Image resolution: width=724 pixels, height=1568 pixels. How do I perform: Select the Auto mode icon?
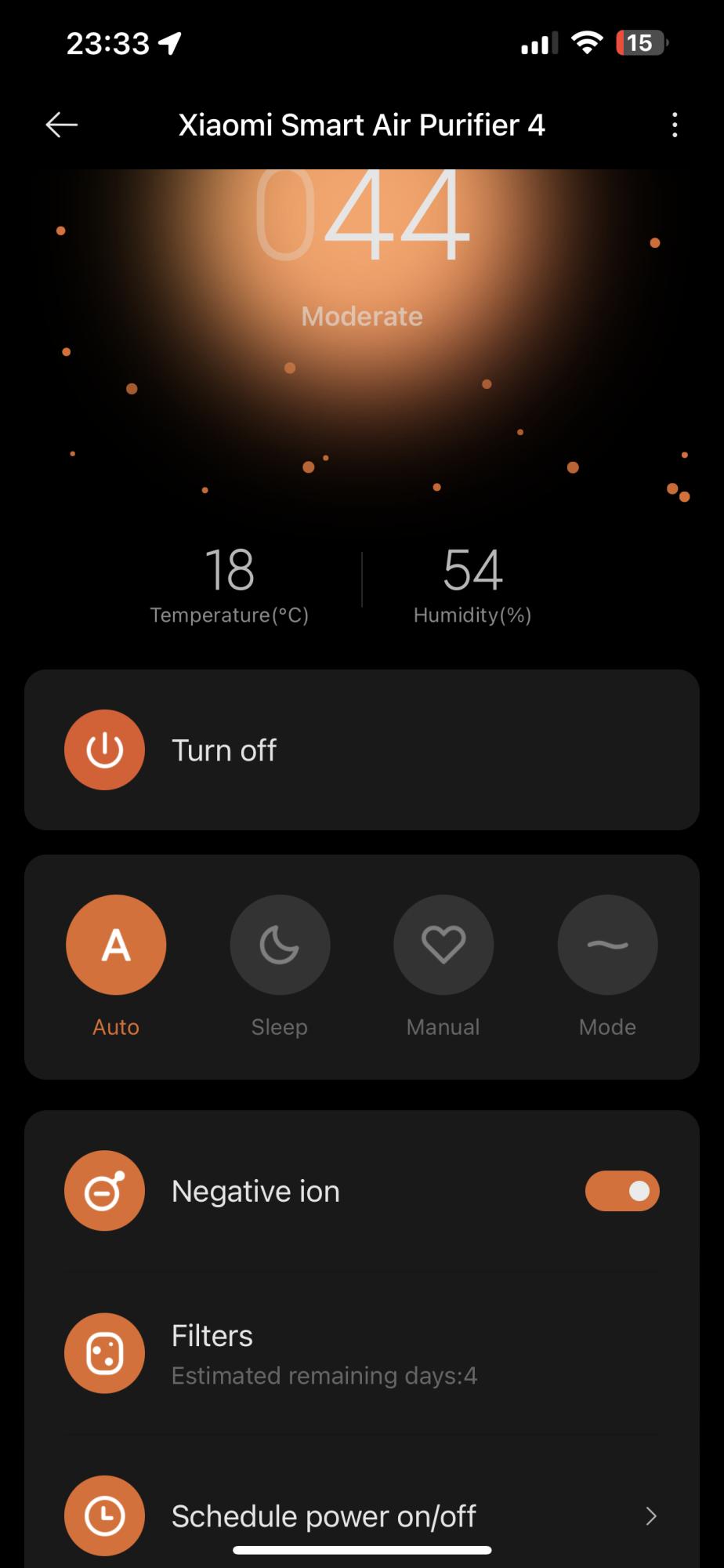coord(115,945)
